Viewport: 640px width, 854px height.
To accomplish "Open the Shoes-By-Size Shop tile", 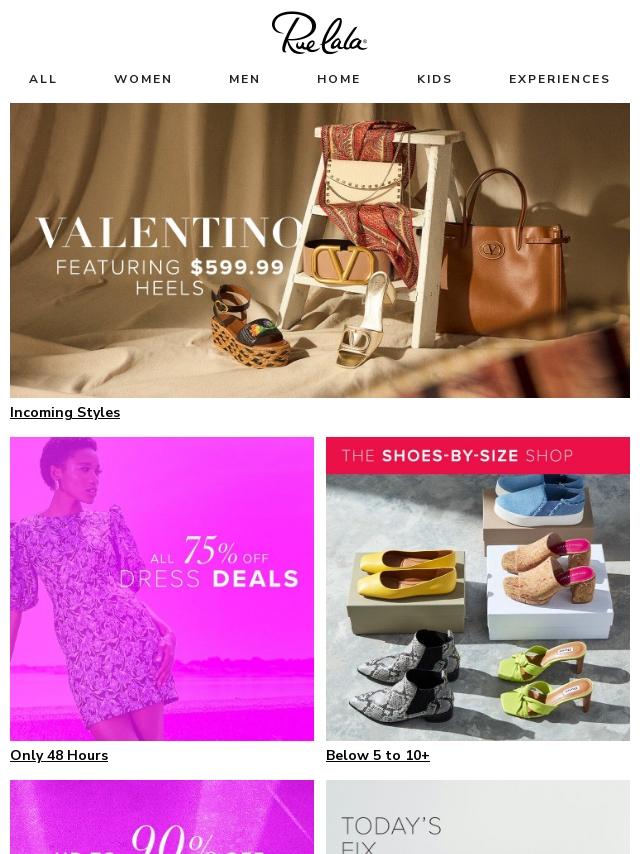I will (478, 588).
